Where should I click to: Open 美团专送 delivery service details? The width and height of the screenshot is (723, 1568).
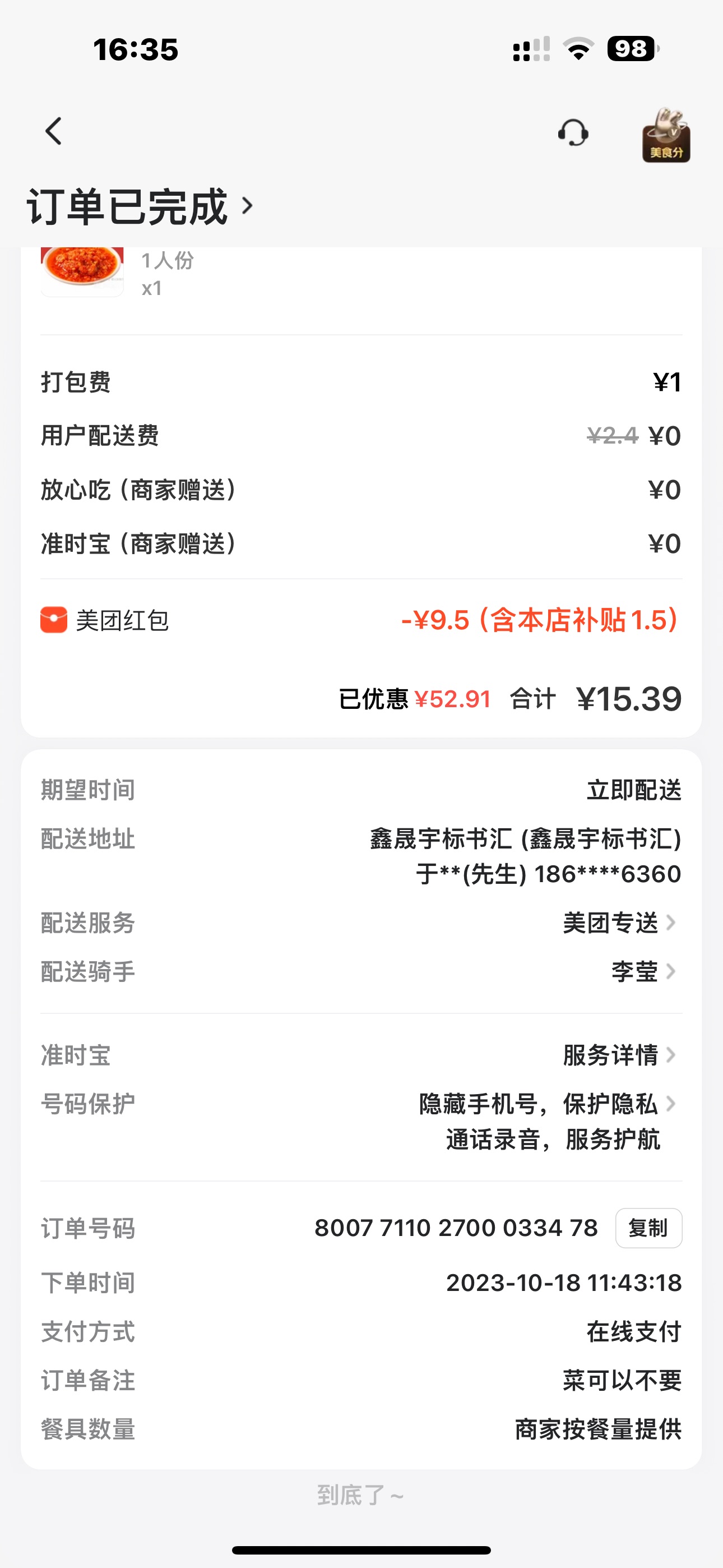coord(619,923)
